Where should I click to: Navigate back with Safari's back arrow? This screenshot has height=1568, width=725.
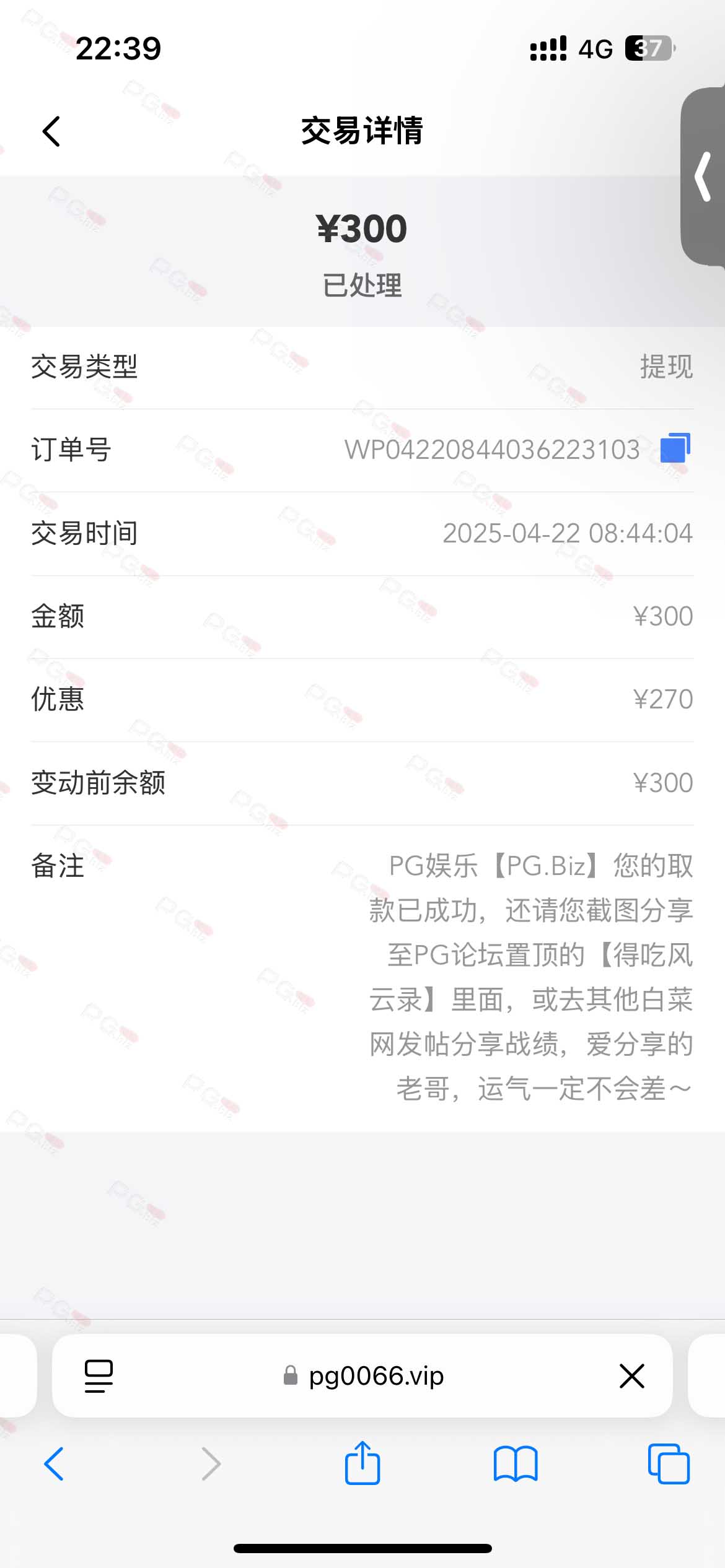pos(54,1464)
